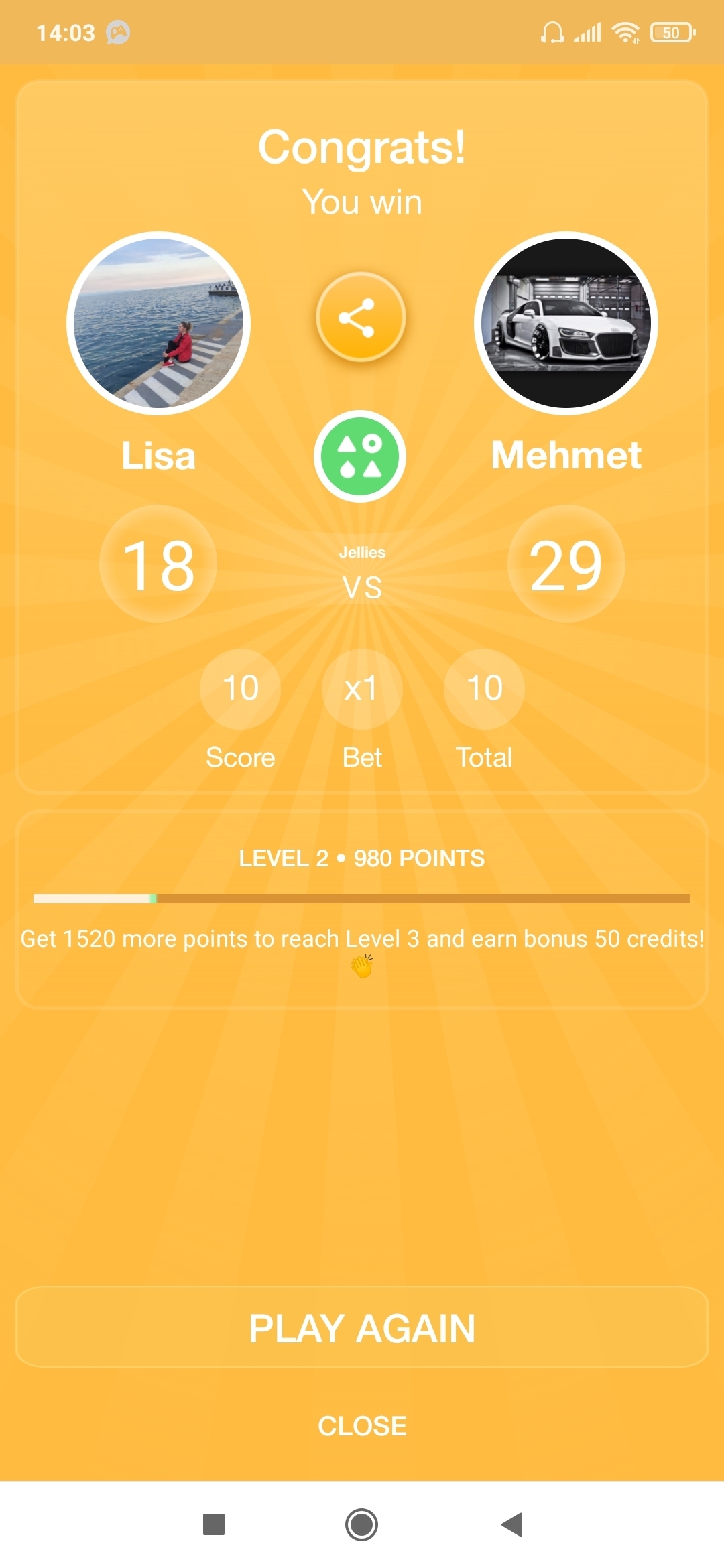Go to the home screen
Screen dimensions: 724x1568
coord(362,1524)
